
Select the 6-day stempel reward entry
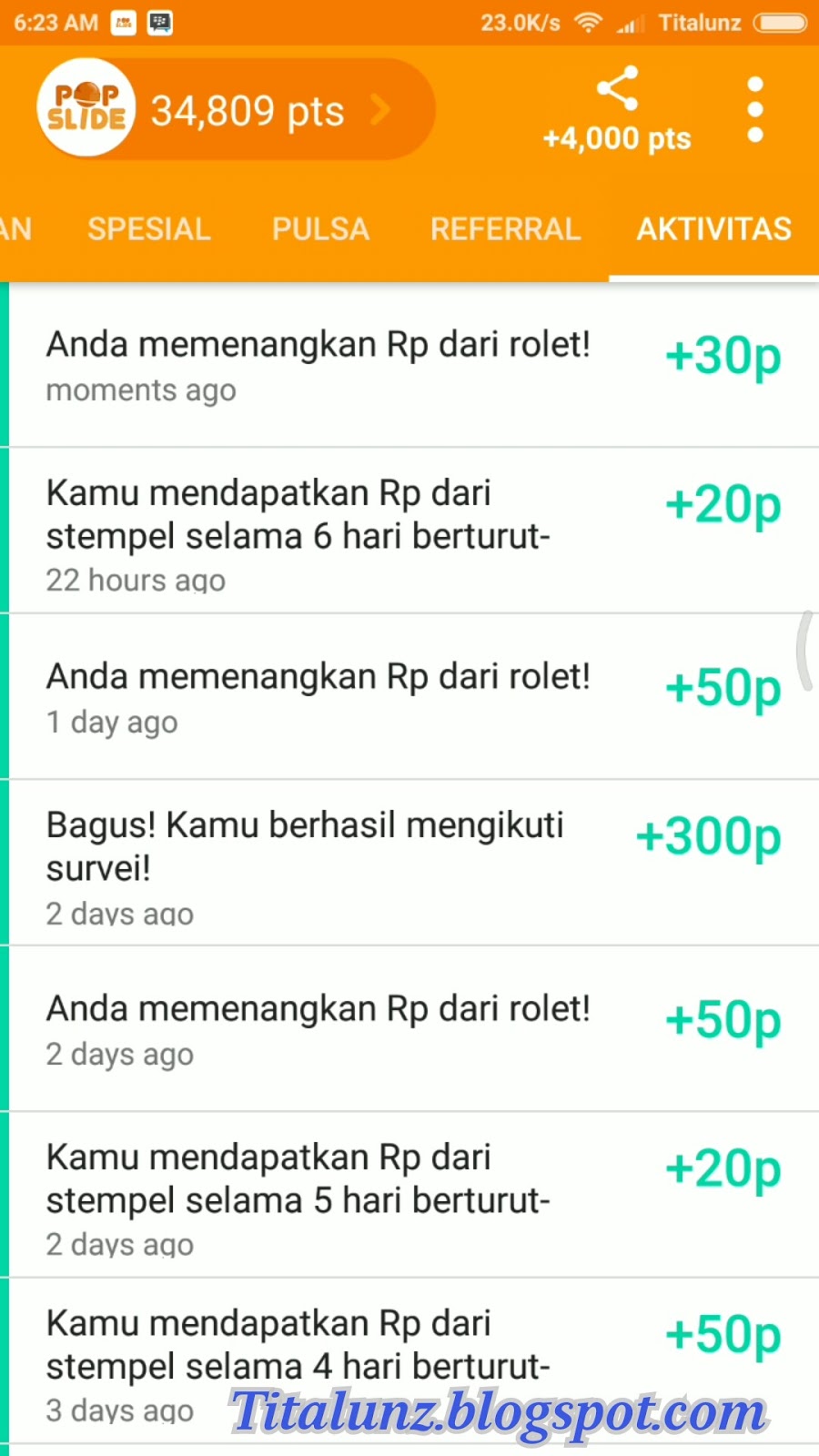364,528
